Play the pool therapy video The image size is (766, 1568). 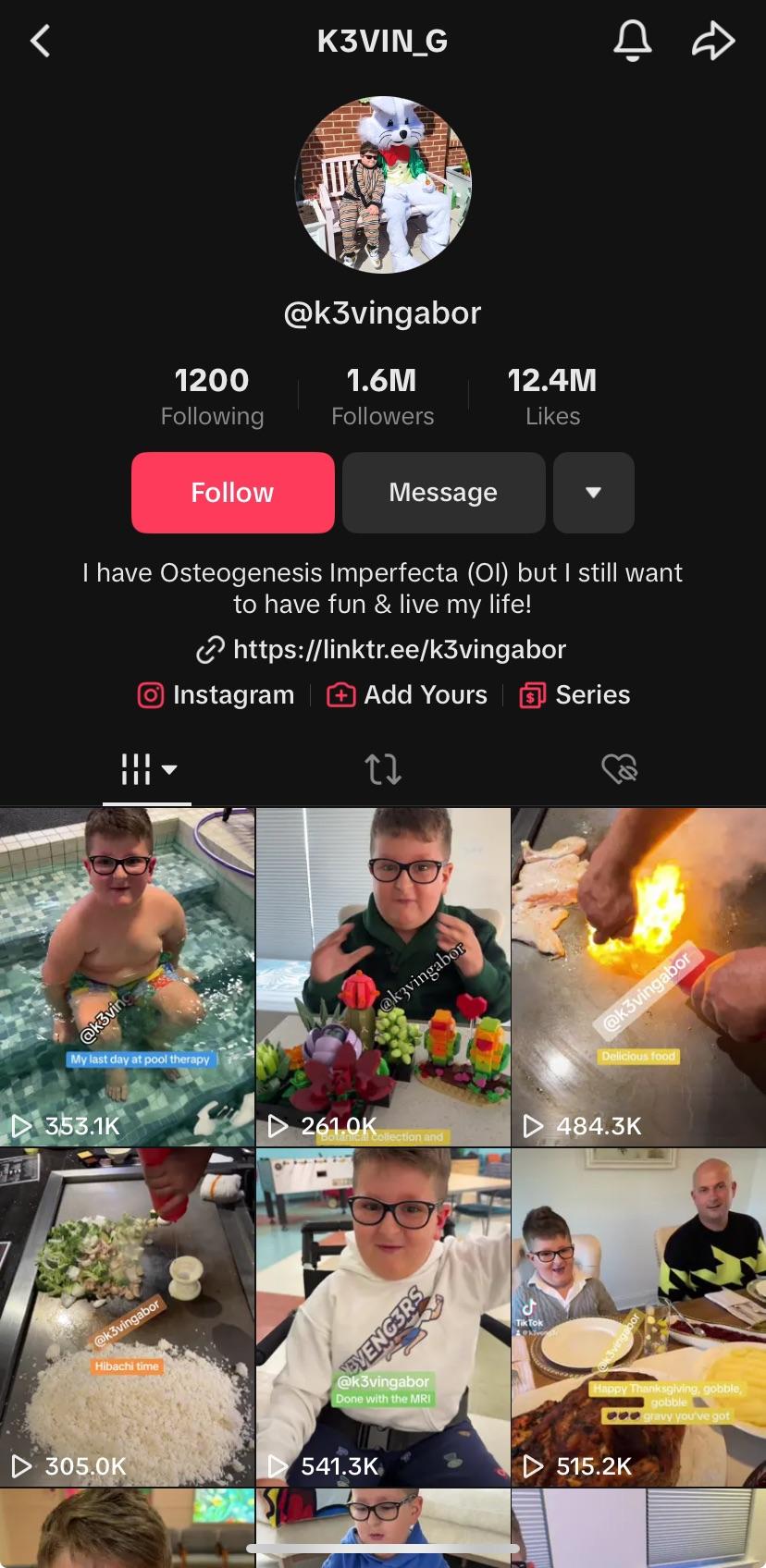tap(127, 976)
